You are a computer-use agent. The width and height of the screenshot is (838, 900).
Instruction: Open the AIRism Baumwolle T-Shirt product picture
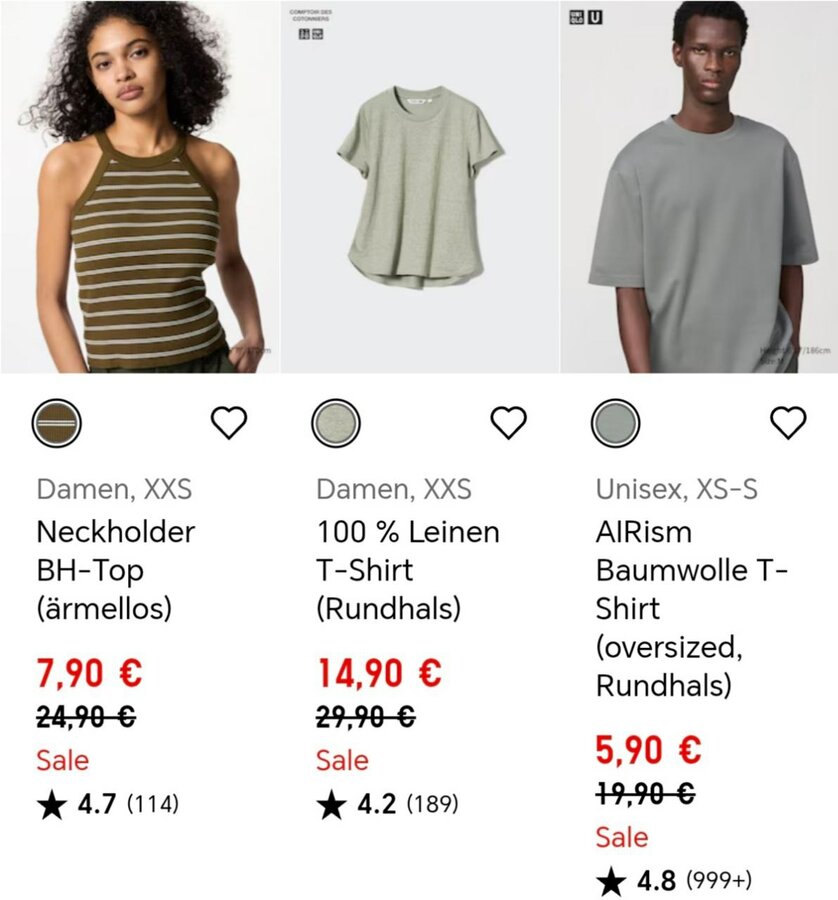[x=699, y=187]
